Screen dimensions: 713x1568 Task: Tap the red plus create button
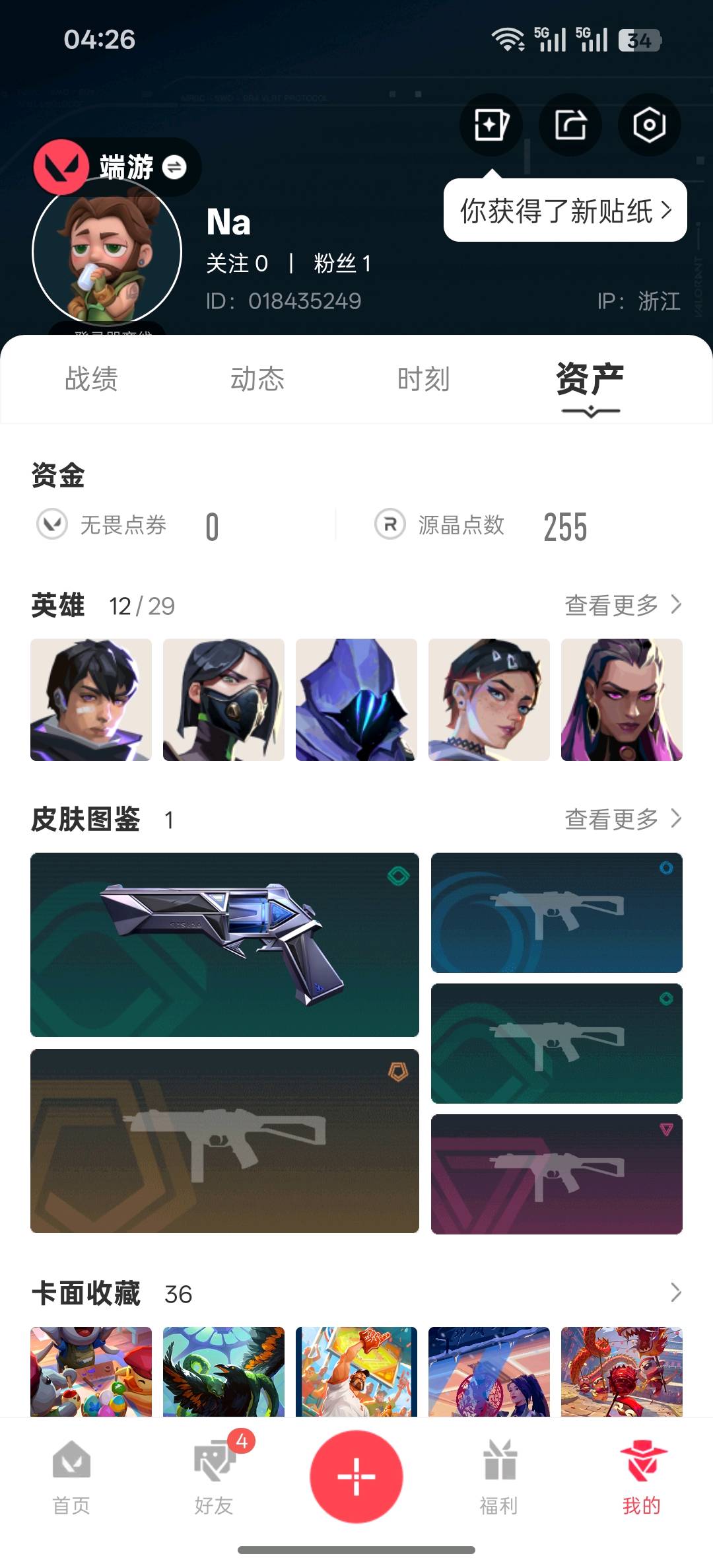[356, 1476]
